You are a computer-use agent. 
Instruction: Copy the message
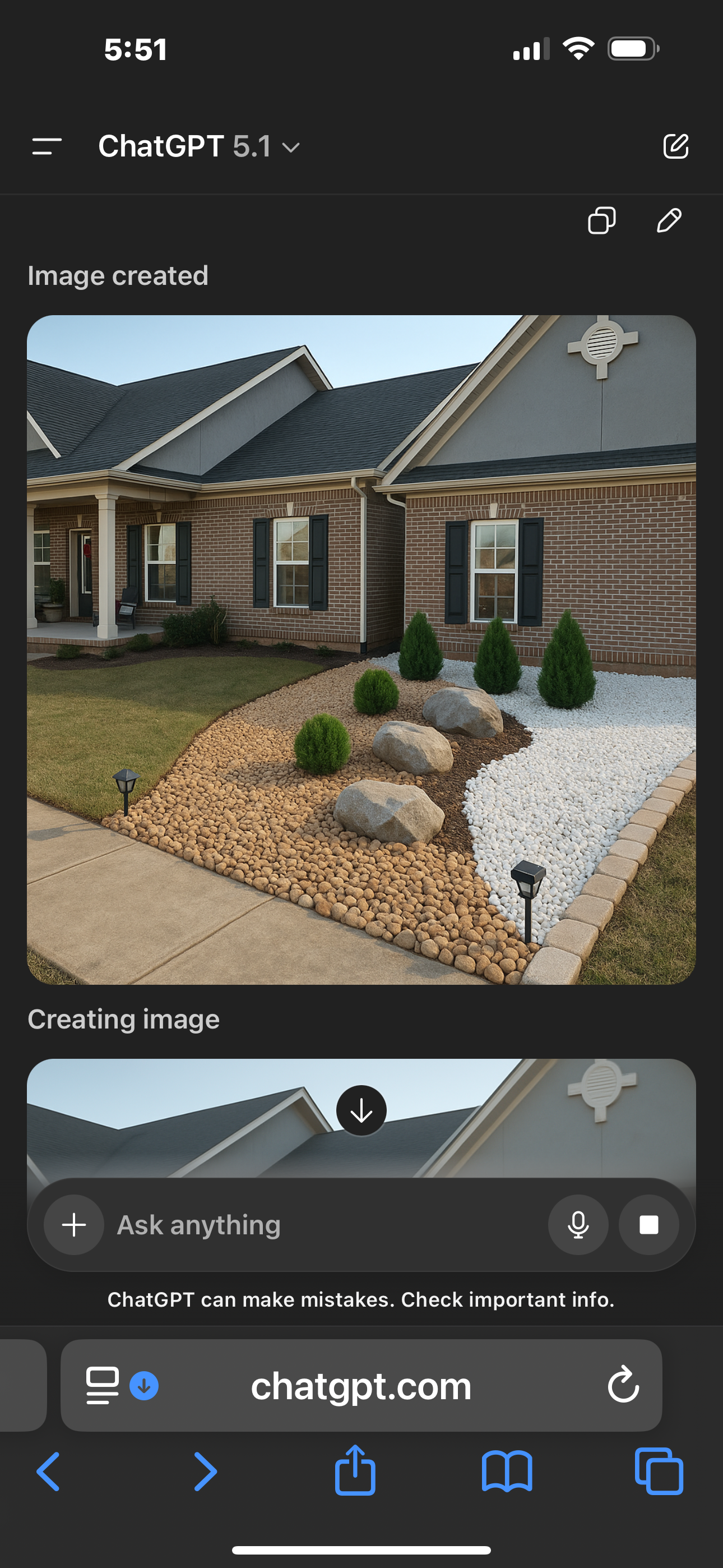click(x=601, y=220)
